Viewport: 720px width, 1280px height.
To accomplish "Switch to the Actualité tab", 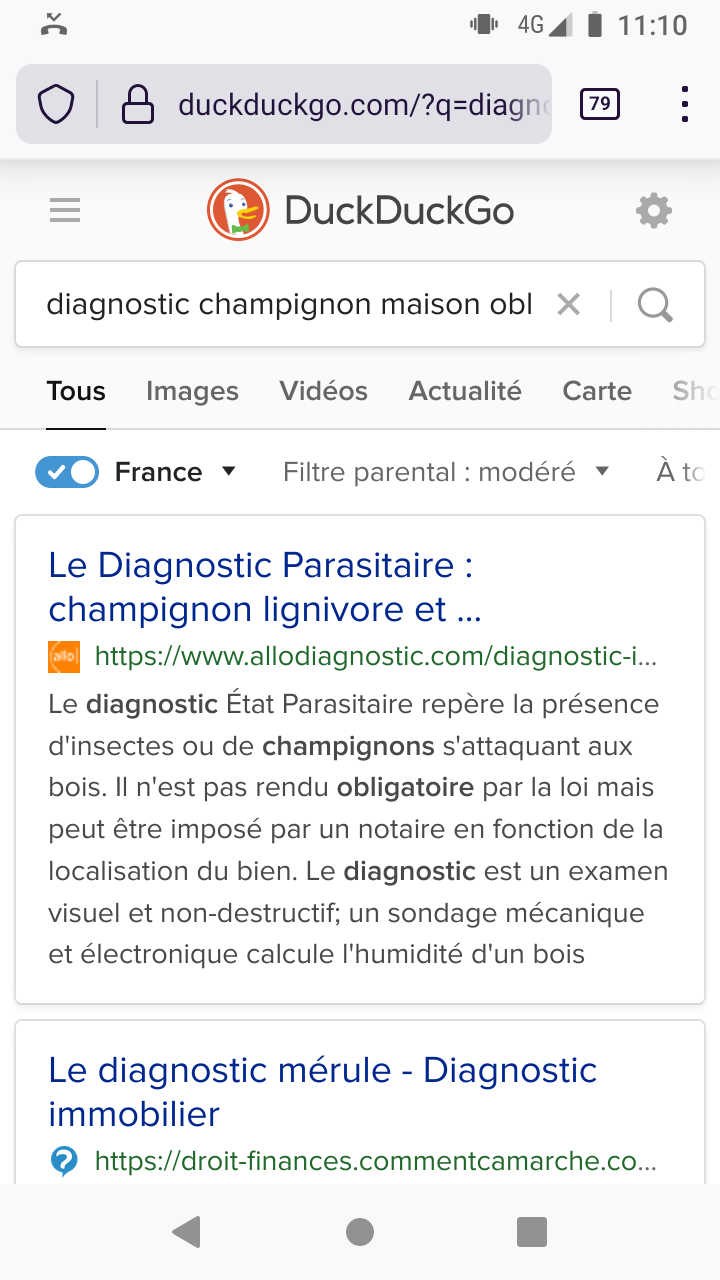I will [x=465, y=391].
